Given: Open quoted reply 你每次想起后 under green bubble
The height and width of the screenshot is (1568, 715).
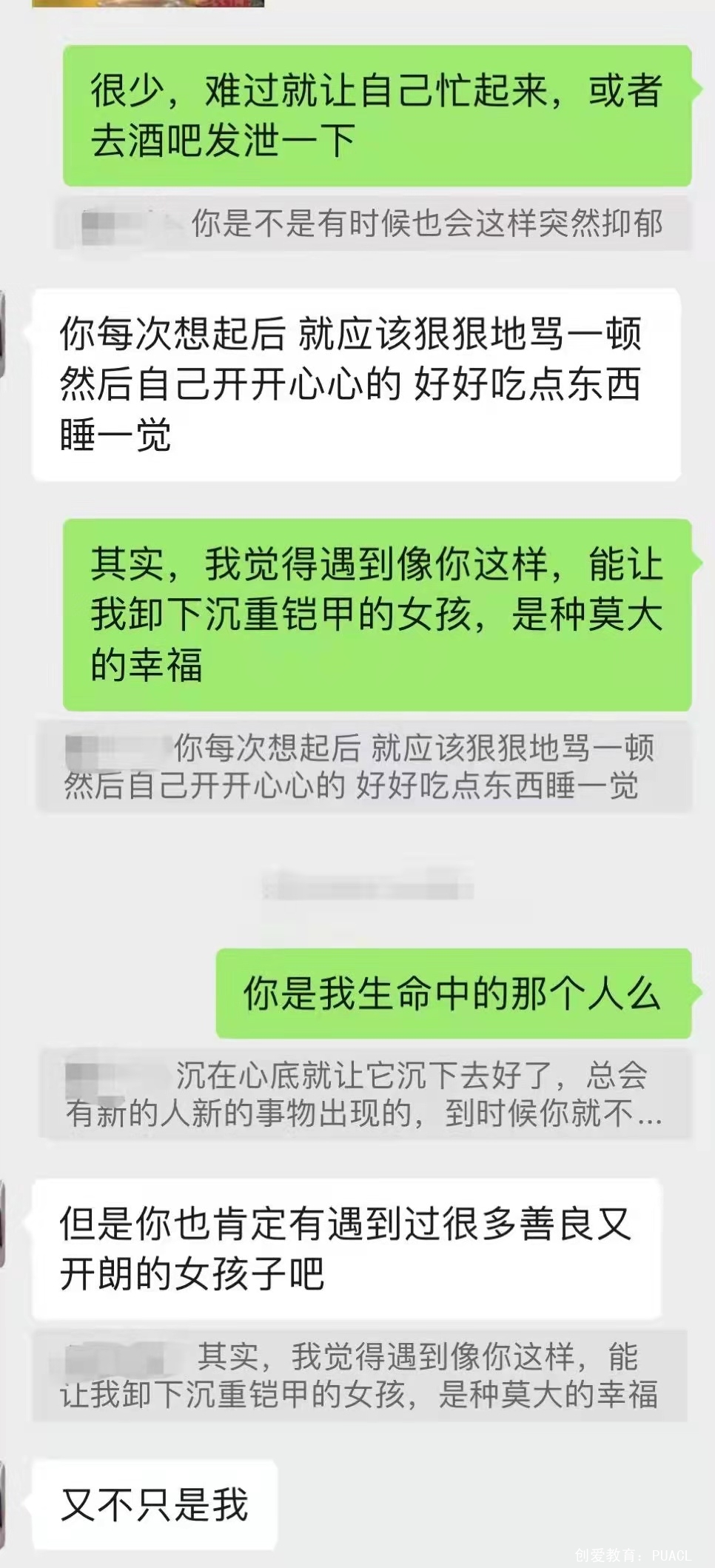Looking at the screenshot, I should click(364, 766).
